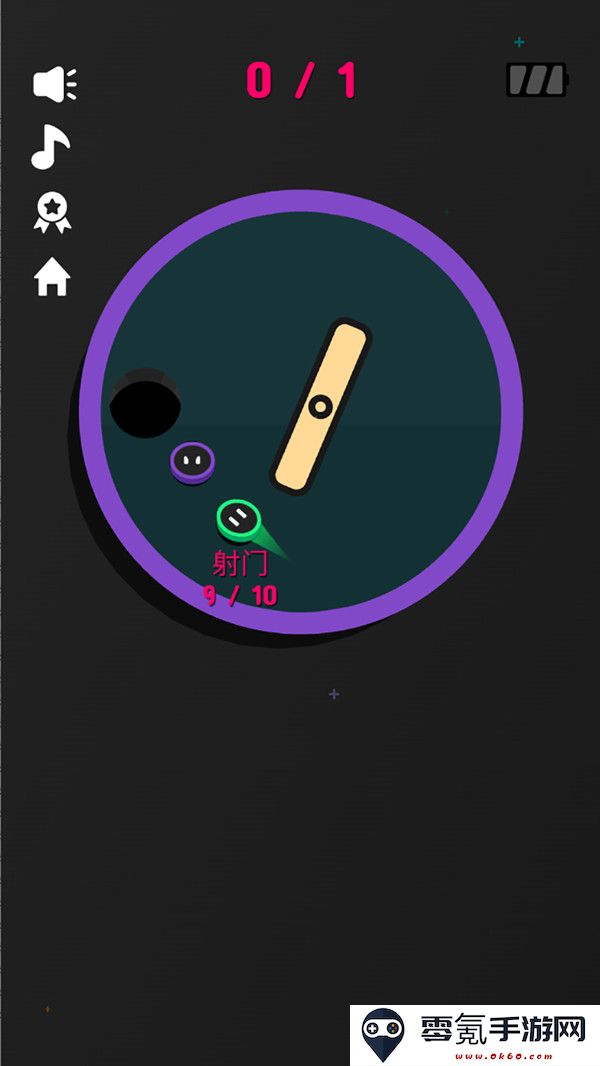Open the achievements medal icon
This screenshot has height=1066, width=600.
pos(52,212)
